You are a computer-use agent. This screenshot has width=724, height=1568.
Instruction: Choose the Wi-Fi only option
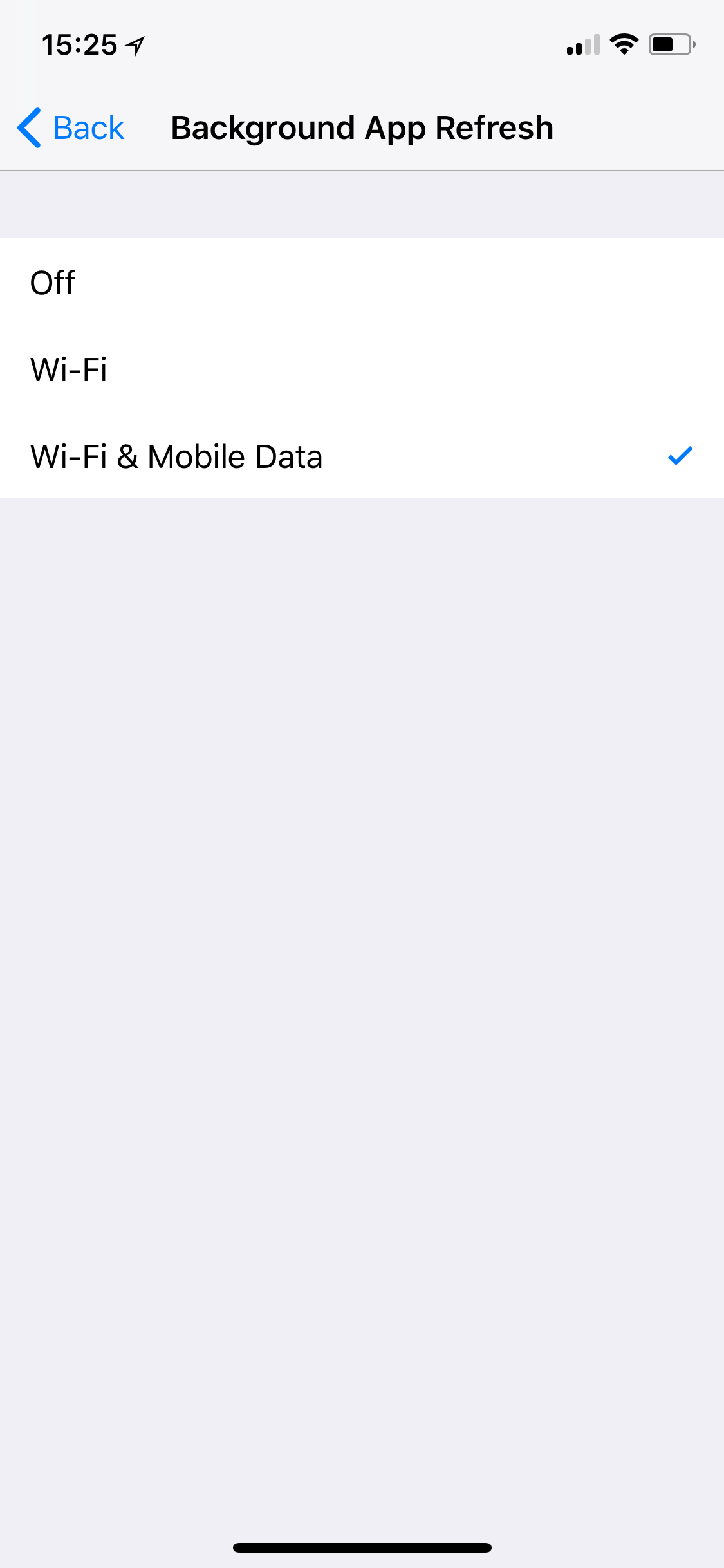click(362, 368)
